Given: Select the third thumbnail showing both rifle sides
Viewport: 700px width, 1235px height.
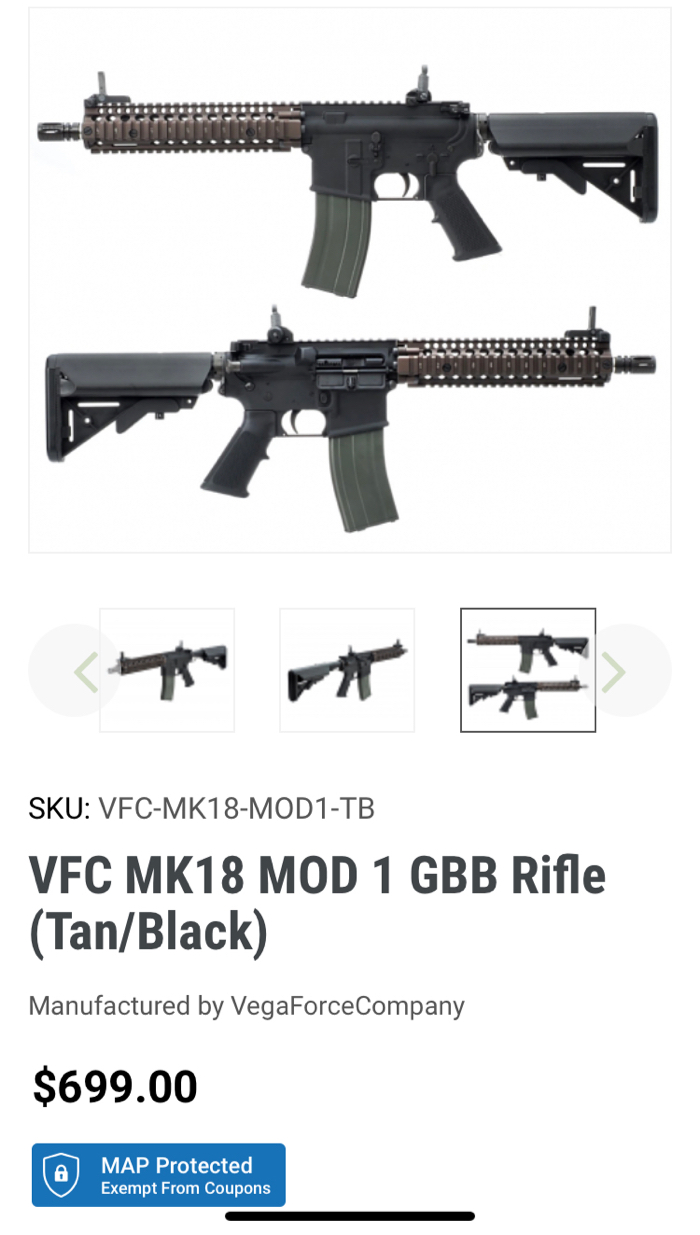Looking at the screenshot, I should pos(528,670).
